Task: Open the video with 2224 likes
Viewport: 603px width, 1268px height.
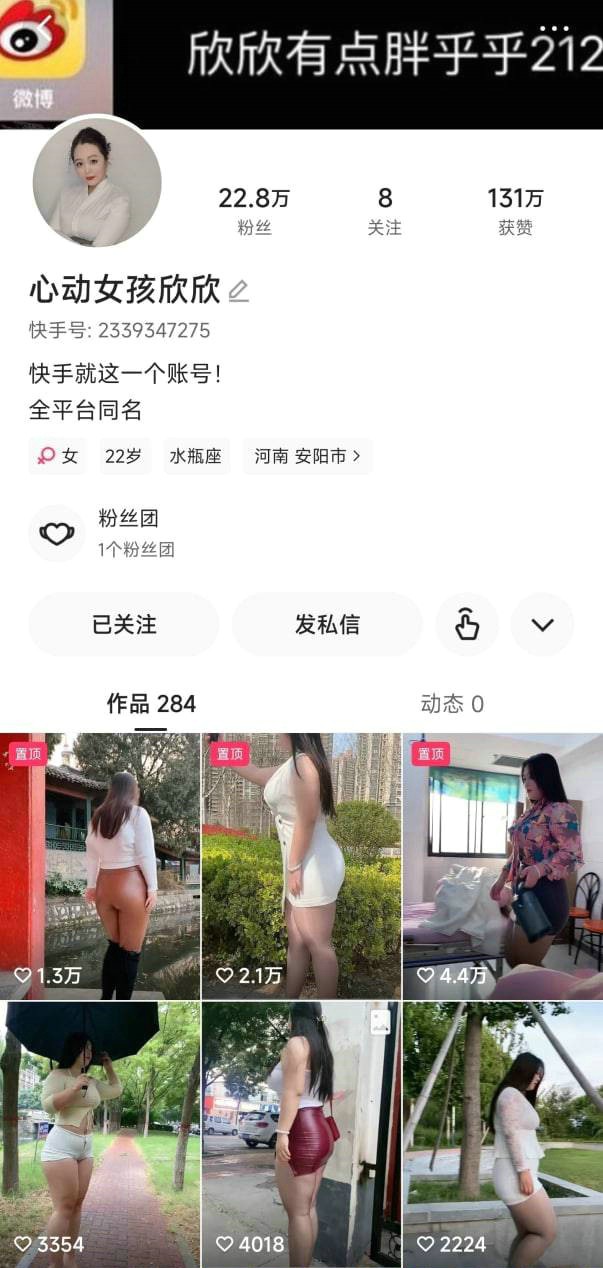Action: point(503,1135)
